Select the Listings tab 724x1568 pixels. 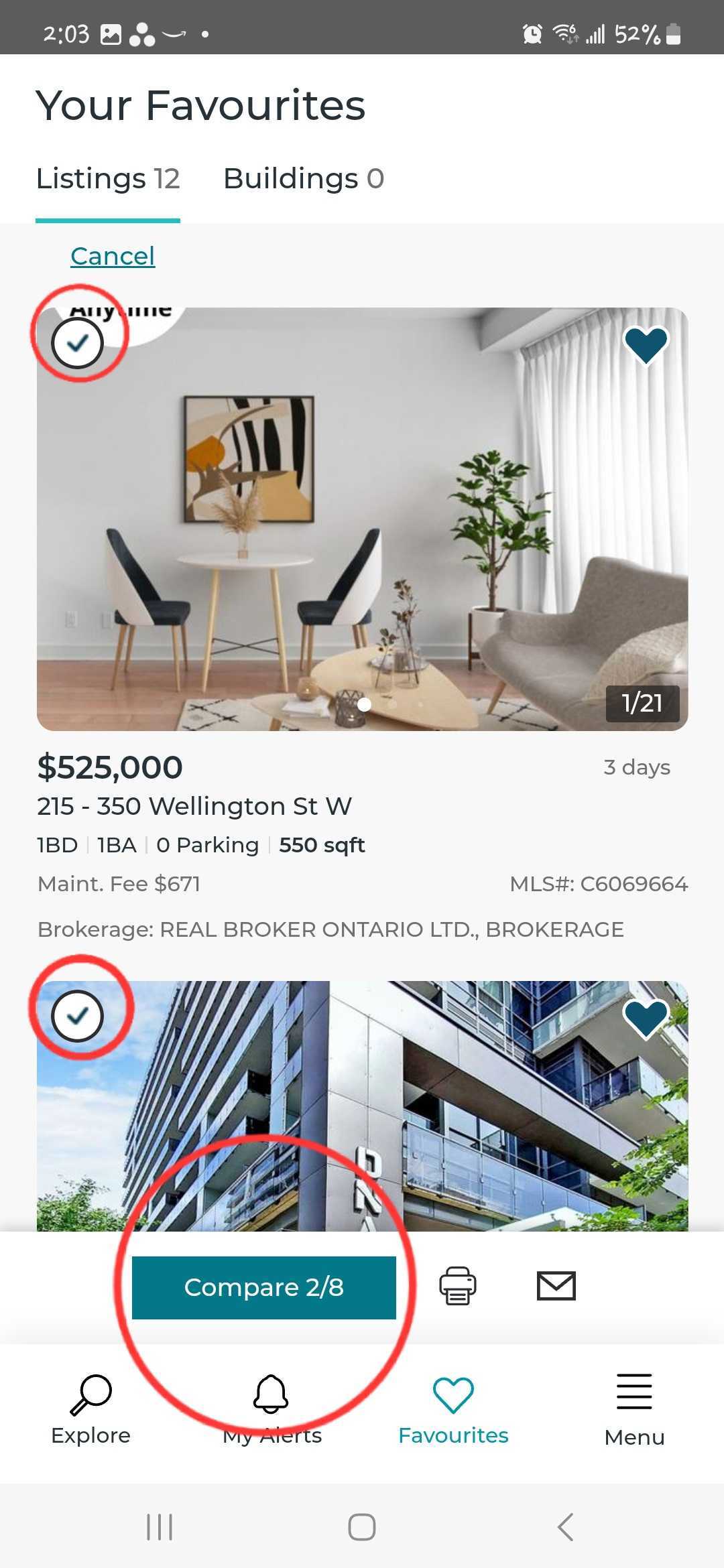coord(108,179)
